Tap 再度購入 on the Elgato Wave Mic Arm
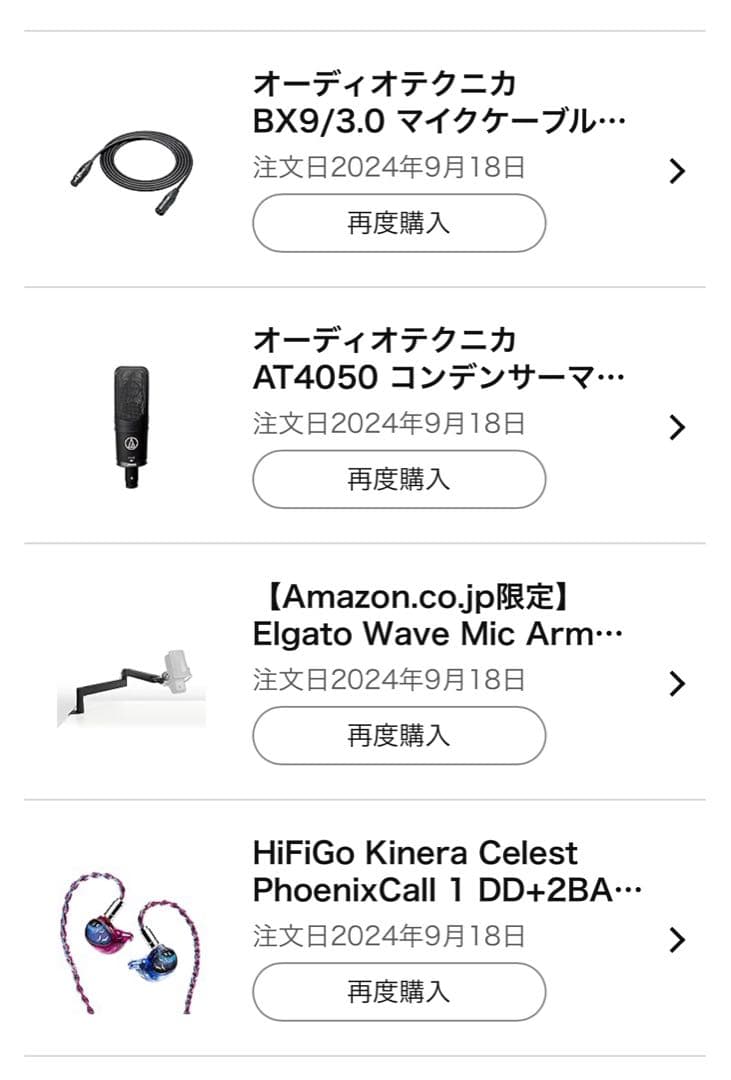 399,736
